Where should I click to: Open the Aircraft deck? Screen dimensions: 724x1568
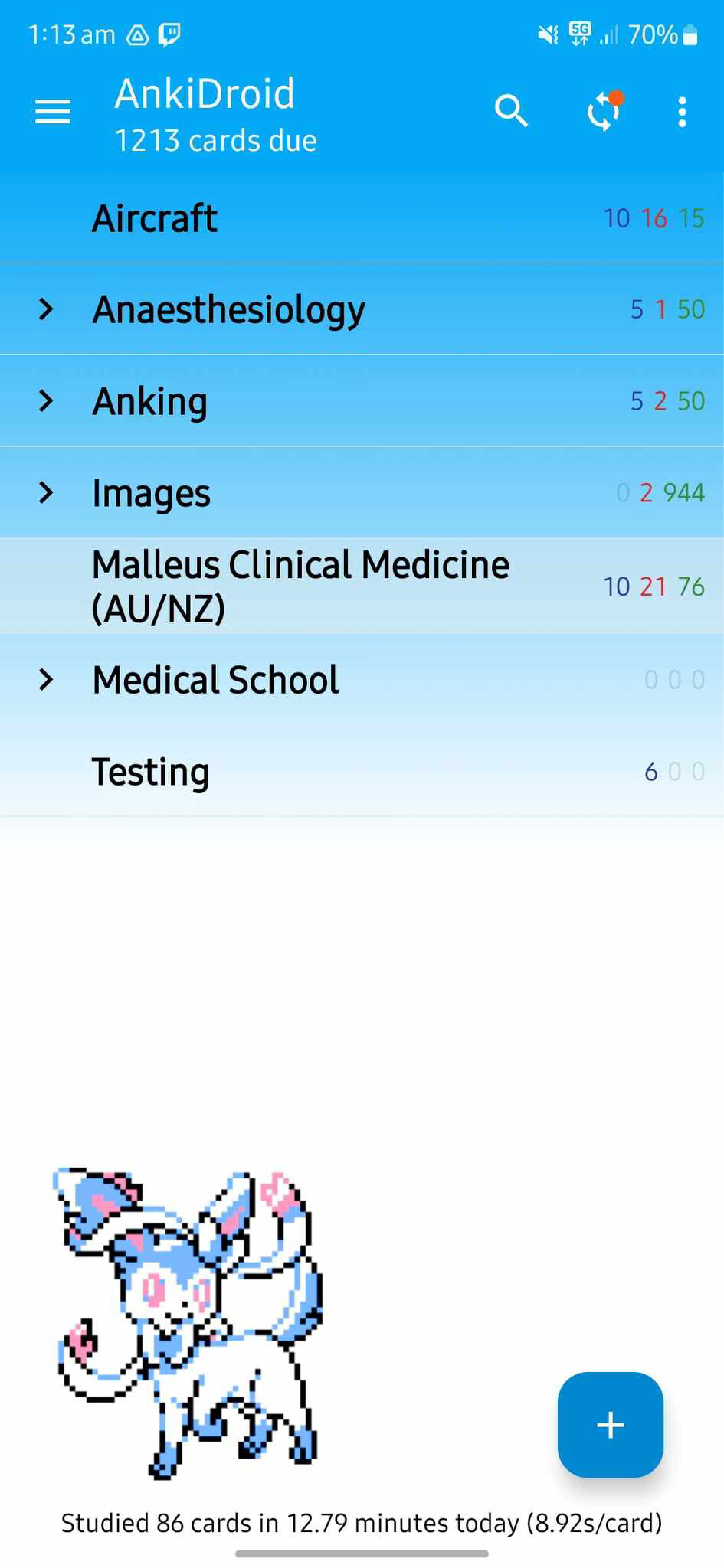362,218
